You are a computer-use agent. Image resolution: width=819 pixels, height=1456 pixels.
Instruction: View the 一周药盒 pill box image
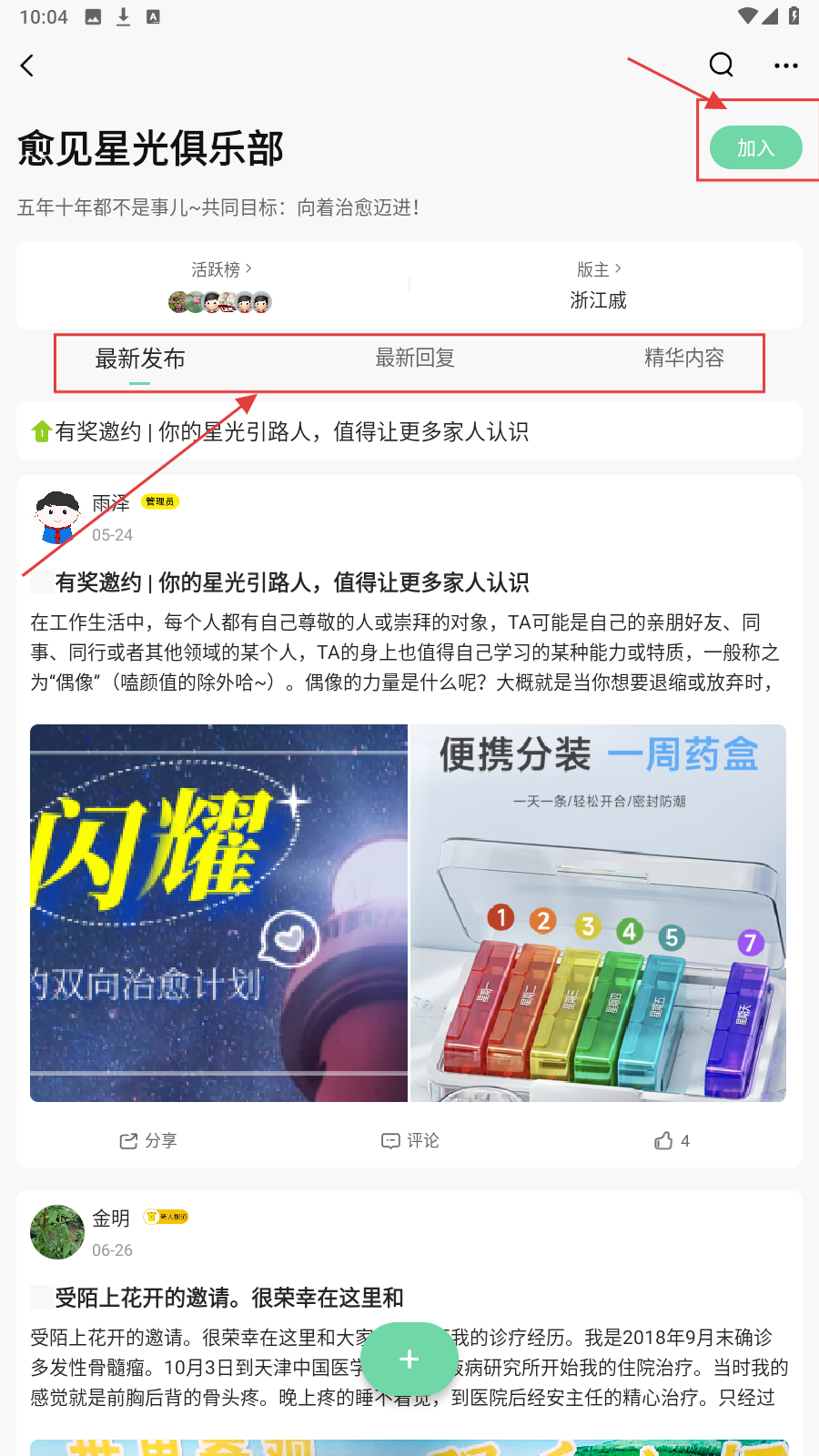coord(598,913)
